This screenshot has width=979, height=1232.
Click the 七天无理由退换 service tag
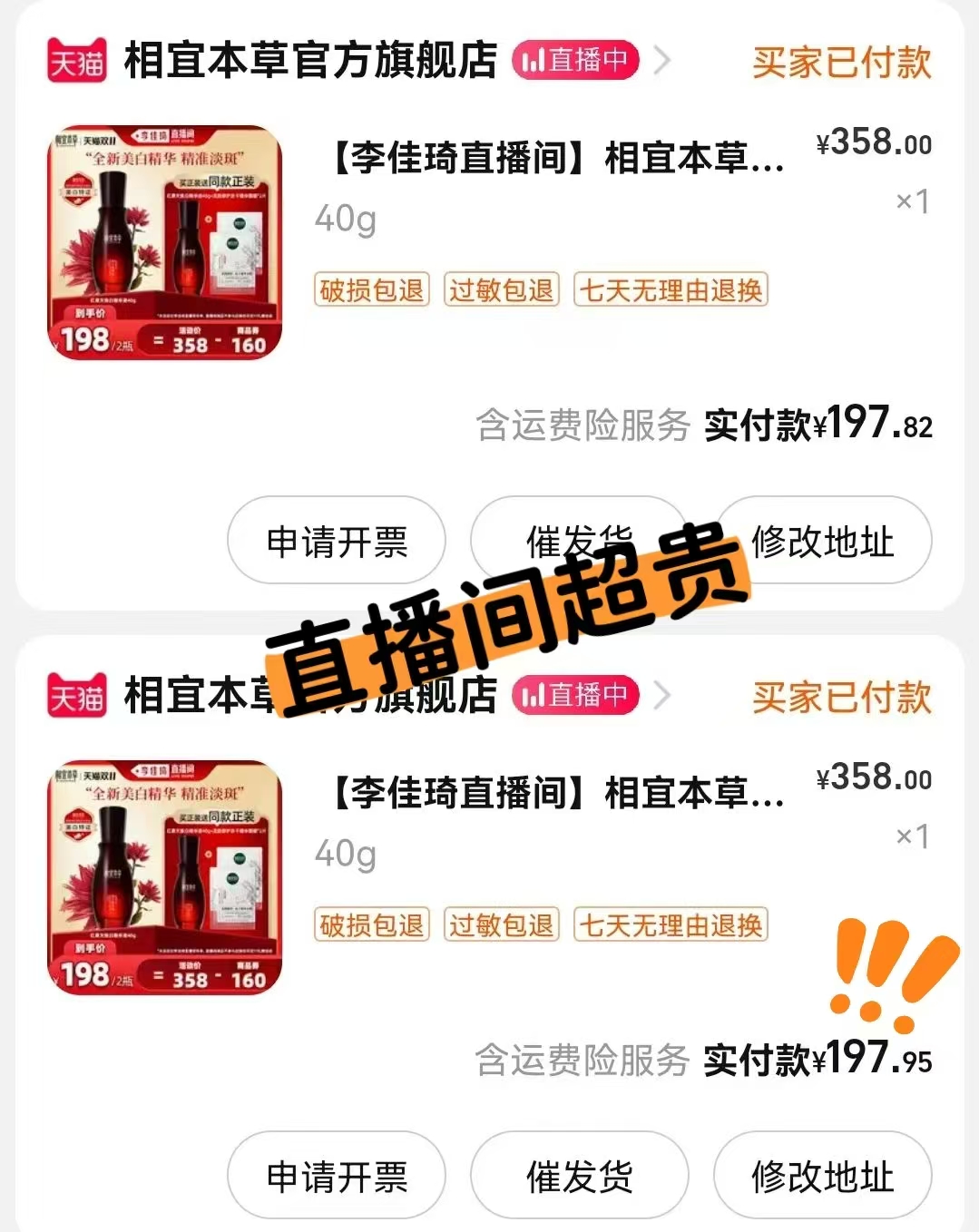670,289
